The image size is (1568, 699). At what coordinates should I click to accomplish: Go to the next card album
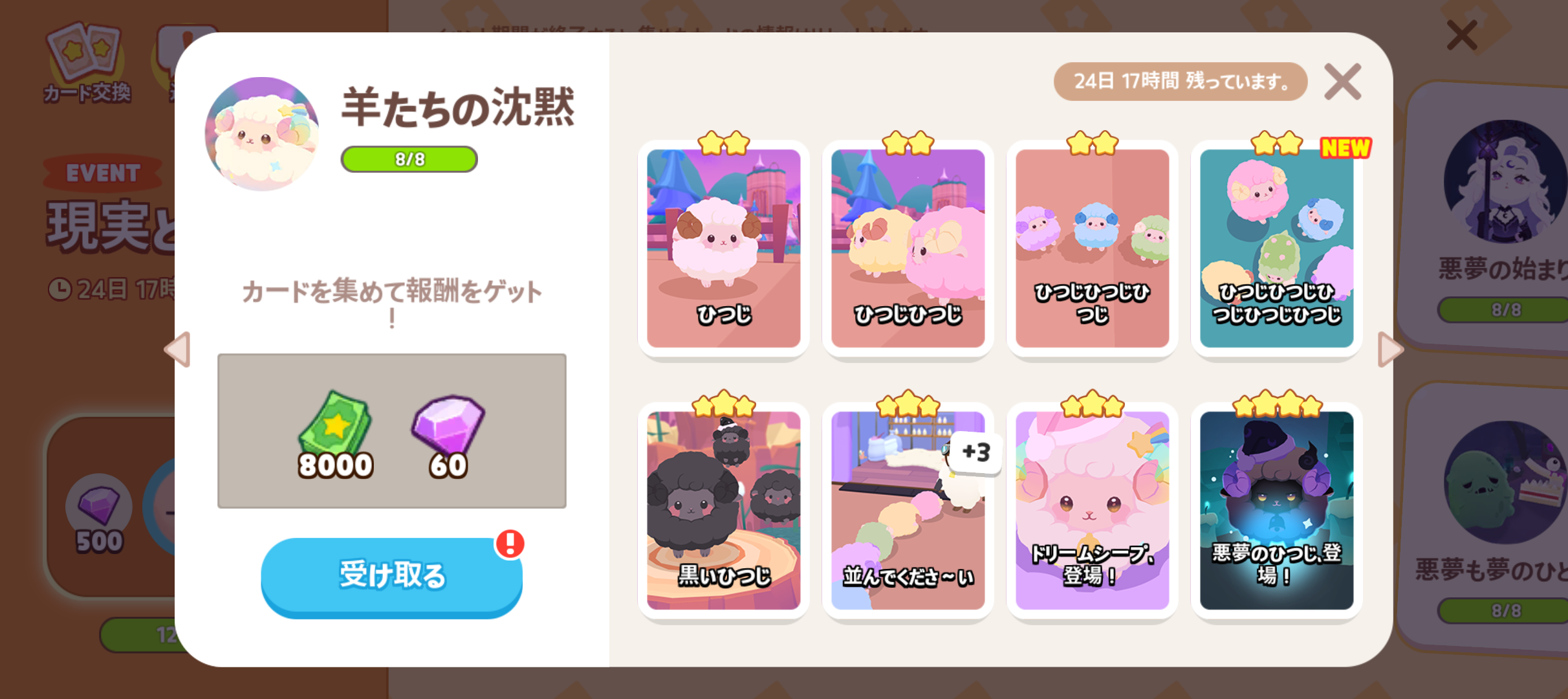[1389, 349]
